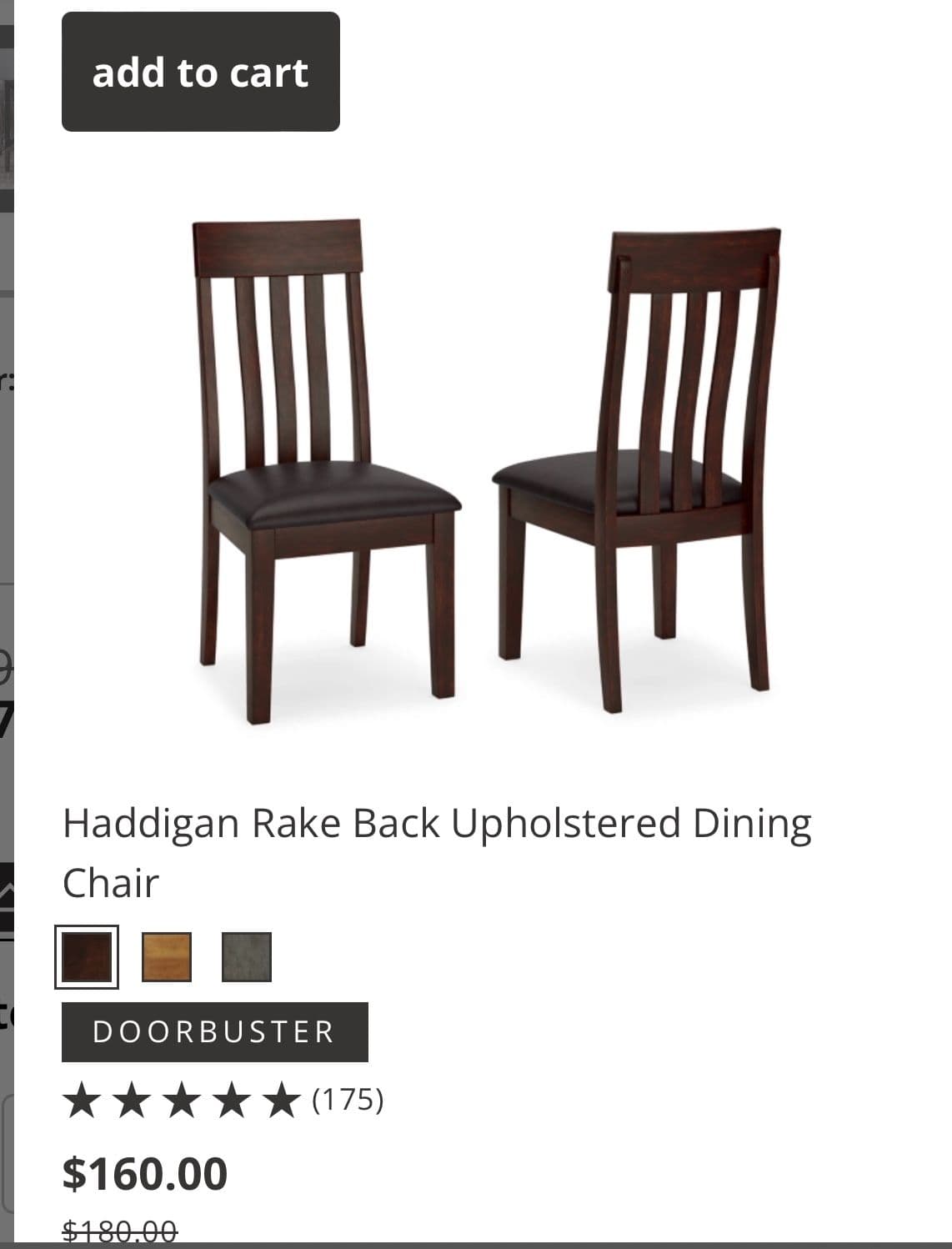Screen dimensions: 952x1249
Task: Choose the light brown wood color swatch
Action: point(167,956)
